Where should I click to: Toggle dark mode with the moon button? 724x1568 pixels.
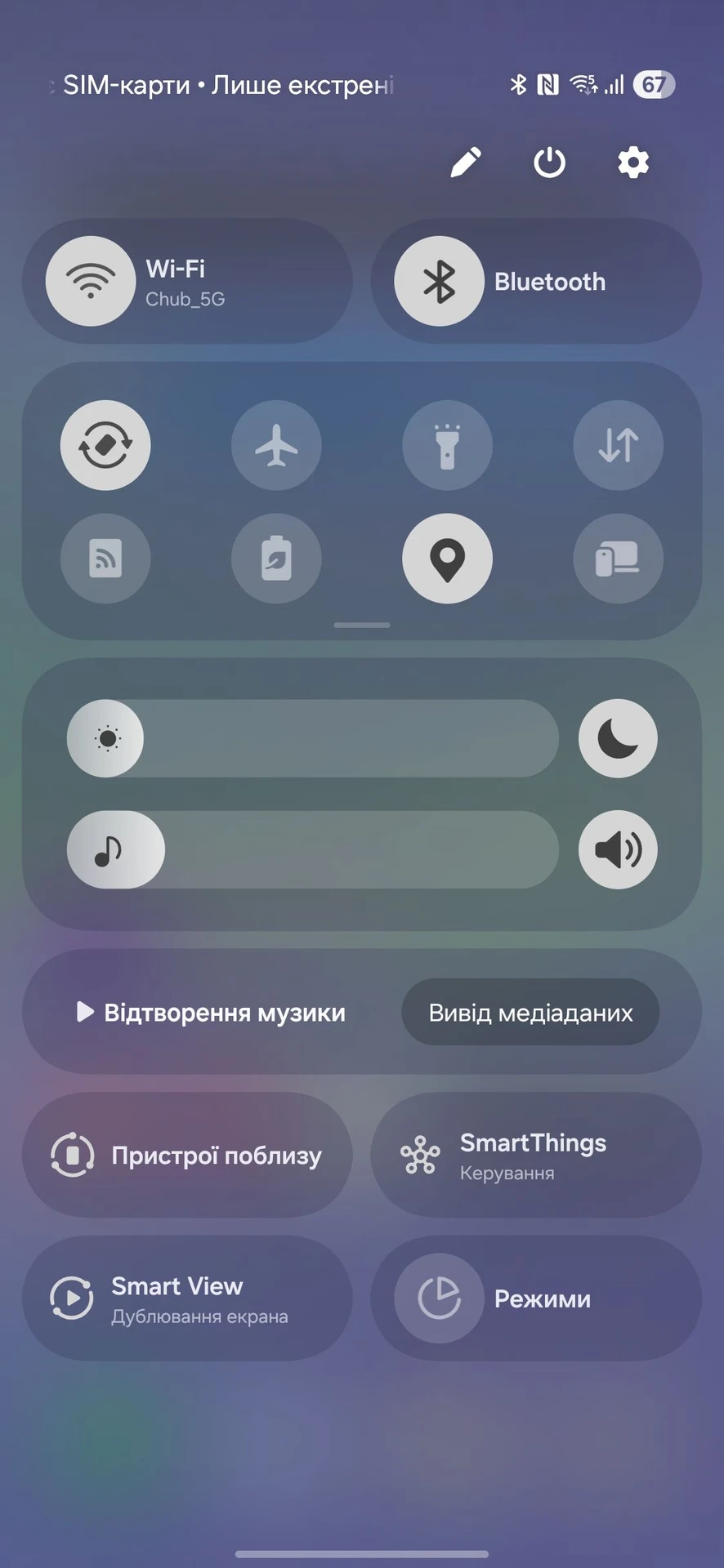[x=618, y=738]
